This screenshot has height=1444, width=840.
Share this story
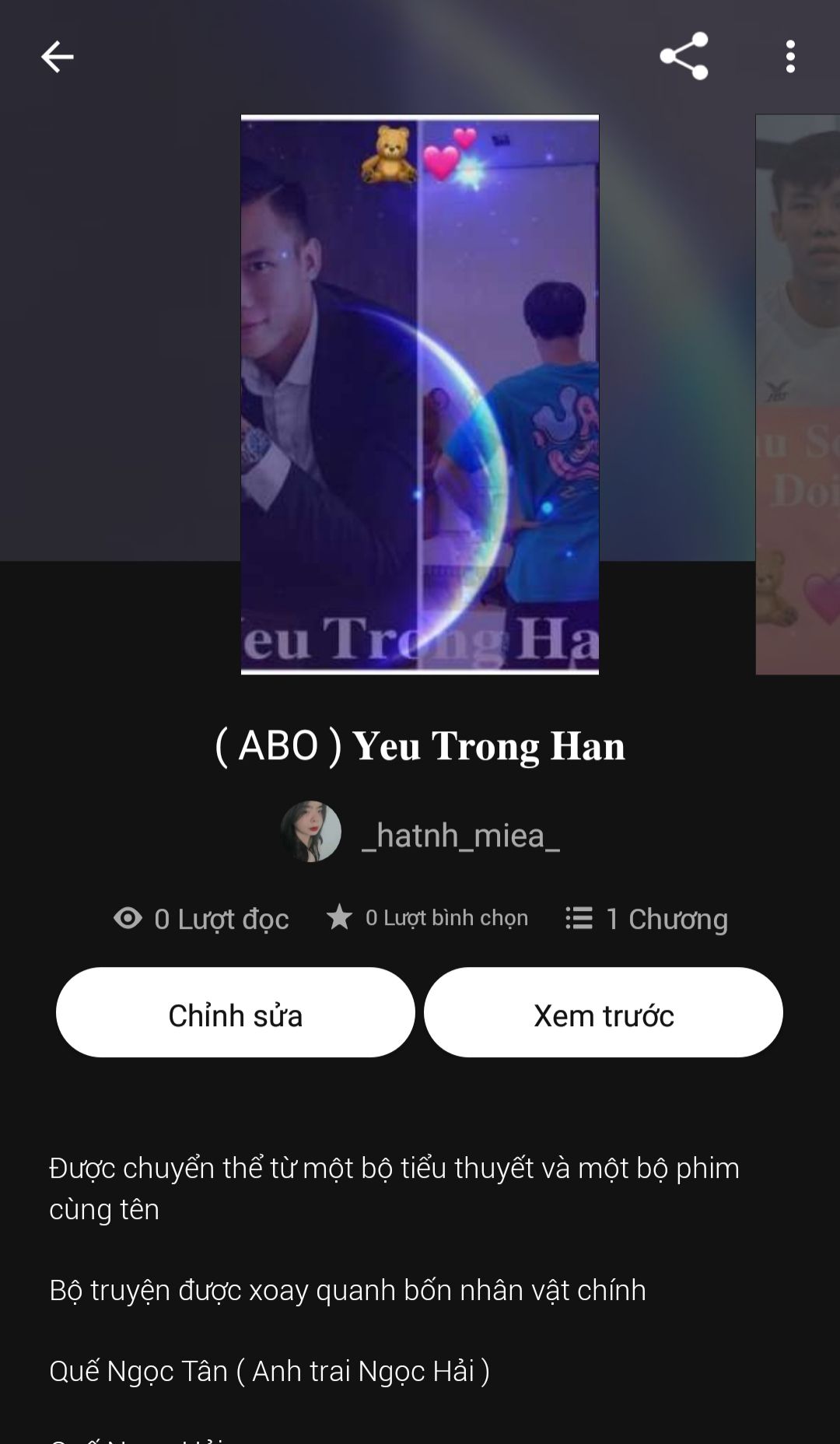coord(684,56)
